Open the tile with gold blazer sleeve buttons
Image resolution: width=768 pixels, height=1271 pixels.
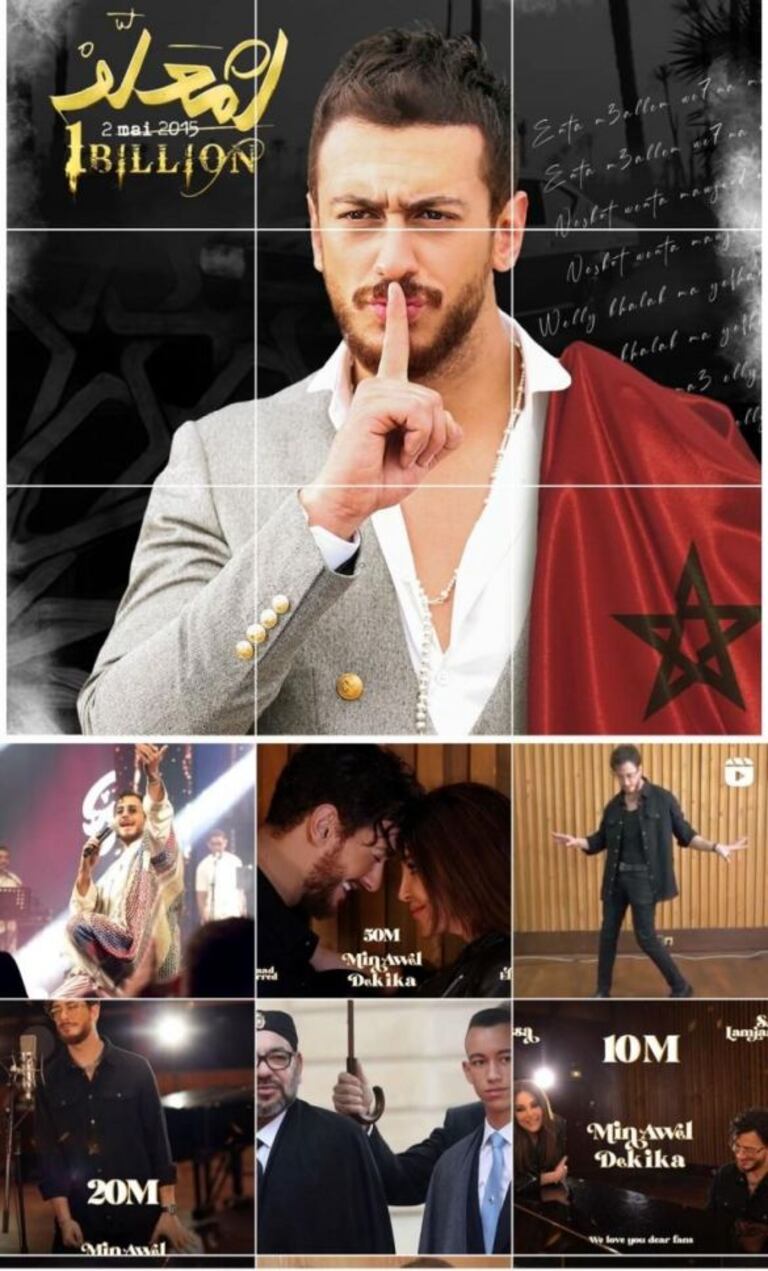(130, 610)
